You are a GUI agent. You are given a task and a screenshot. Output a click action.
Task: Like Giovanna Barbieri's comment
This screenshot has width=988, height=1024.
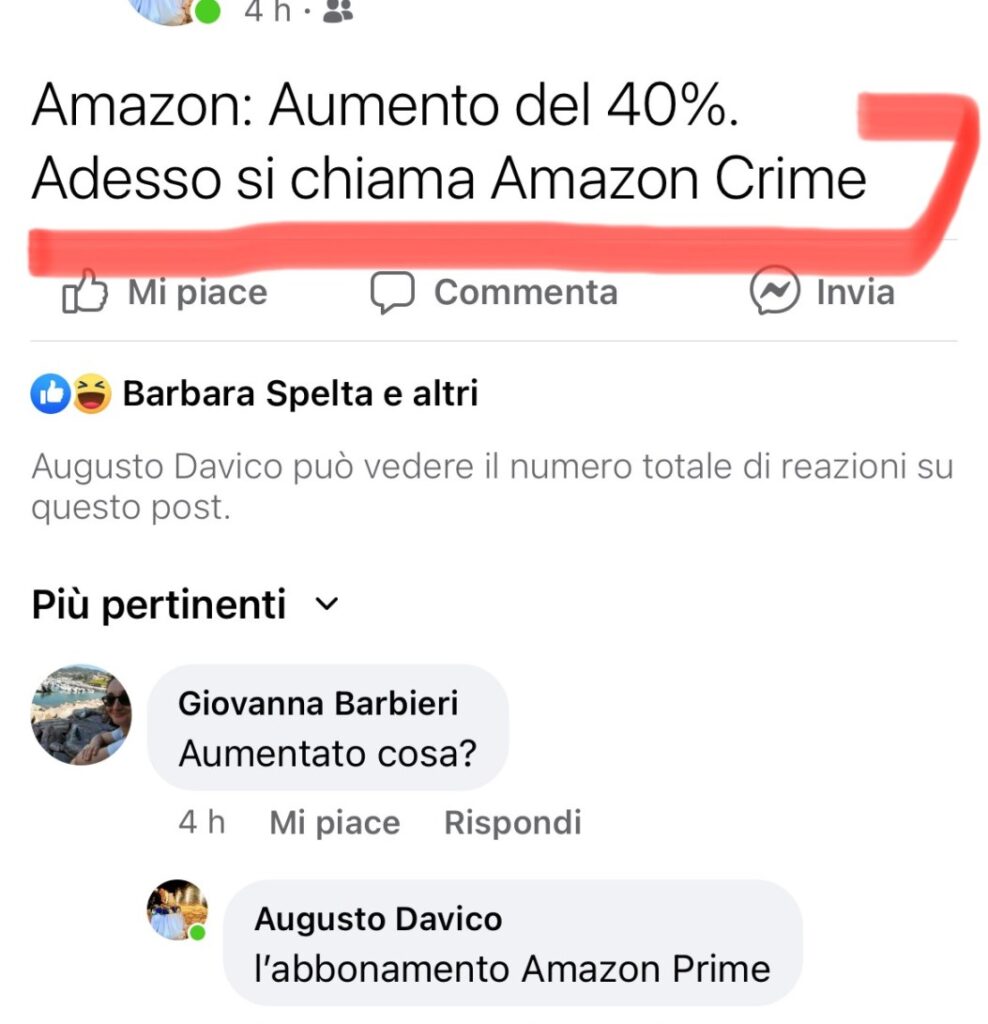tap(334, 823)
